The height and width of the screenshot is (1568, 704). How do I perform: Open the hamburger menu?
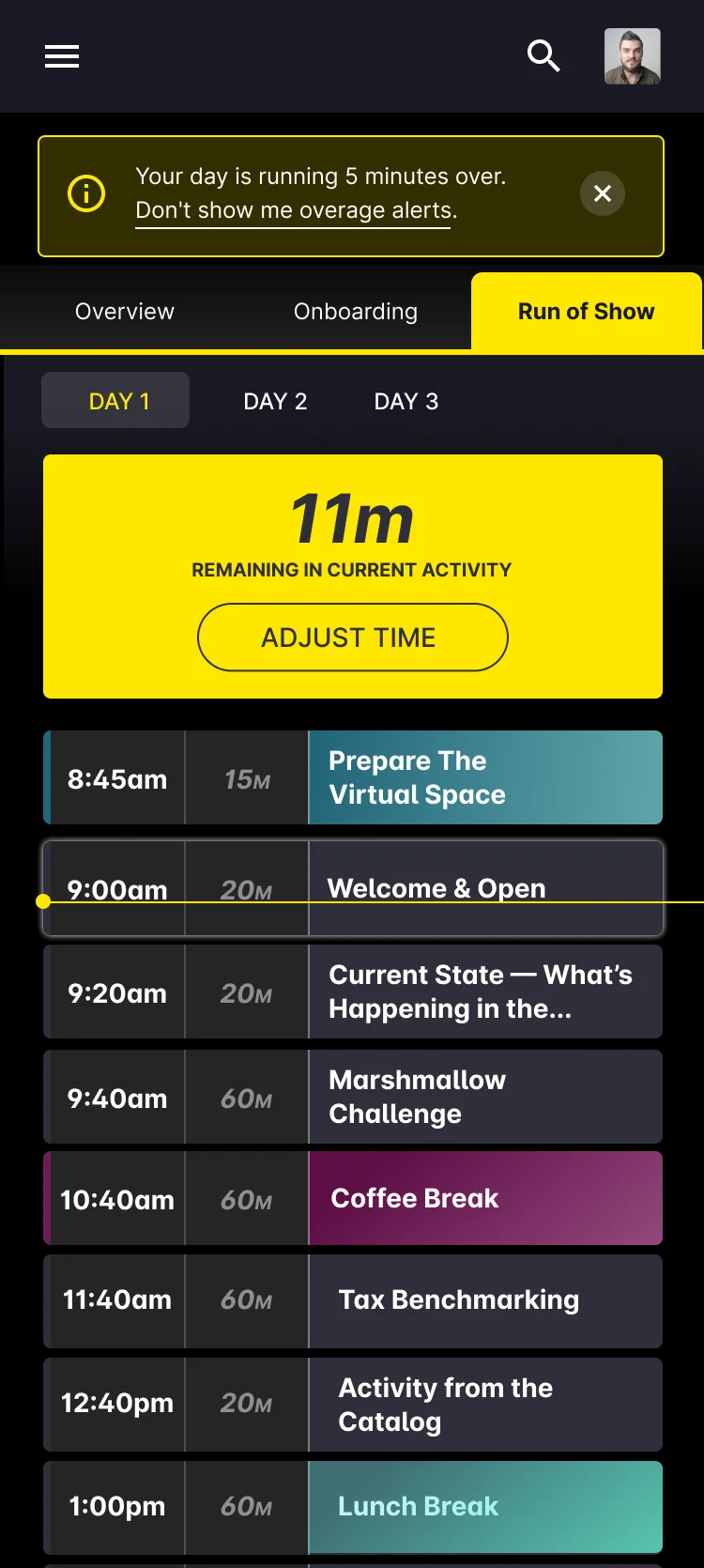(62, 56)
